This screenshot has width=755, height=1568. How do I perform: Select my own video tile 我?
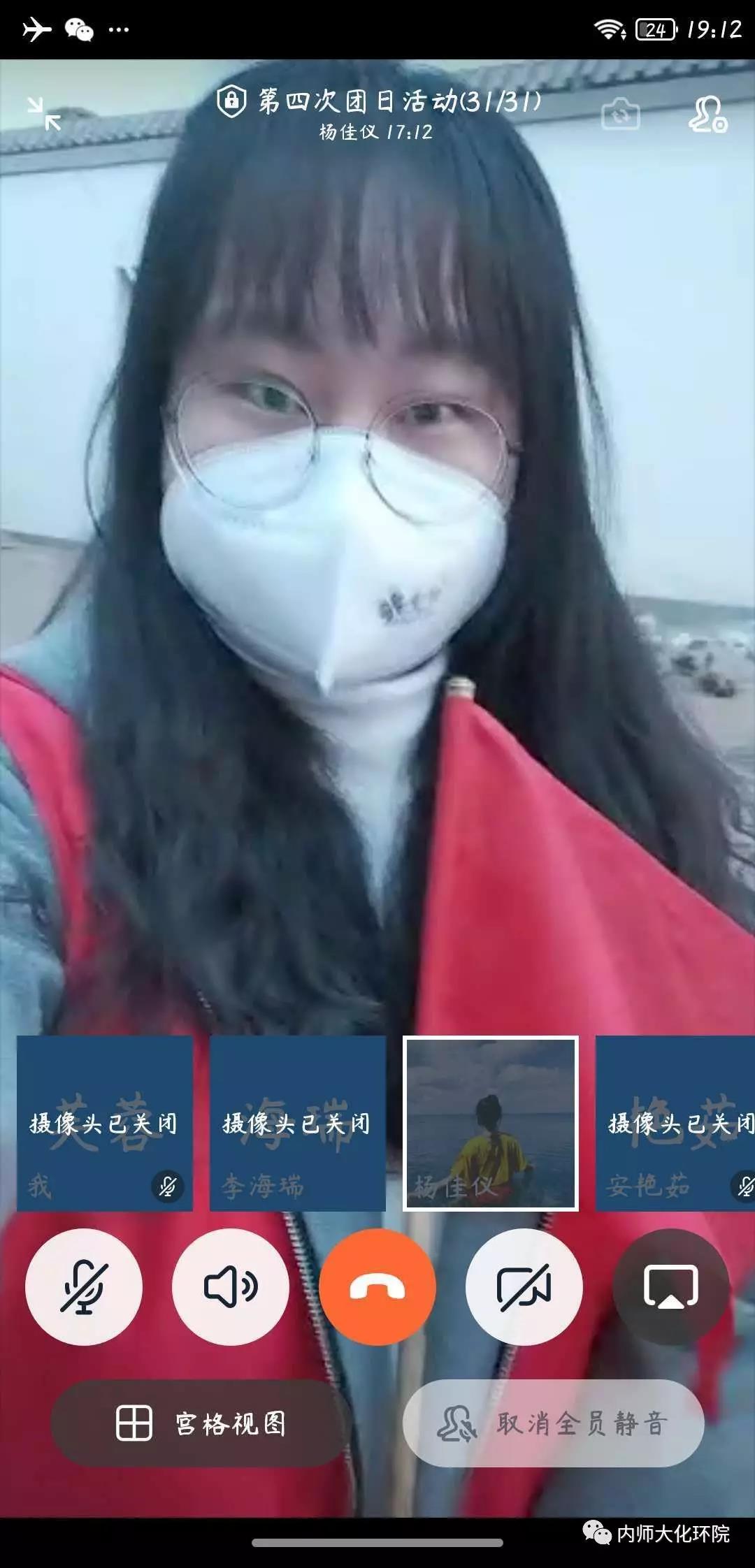(105, 1123)
